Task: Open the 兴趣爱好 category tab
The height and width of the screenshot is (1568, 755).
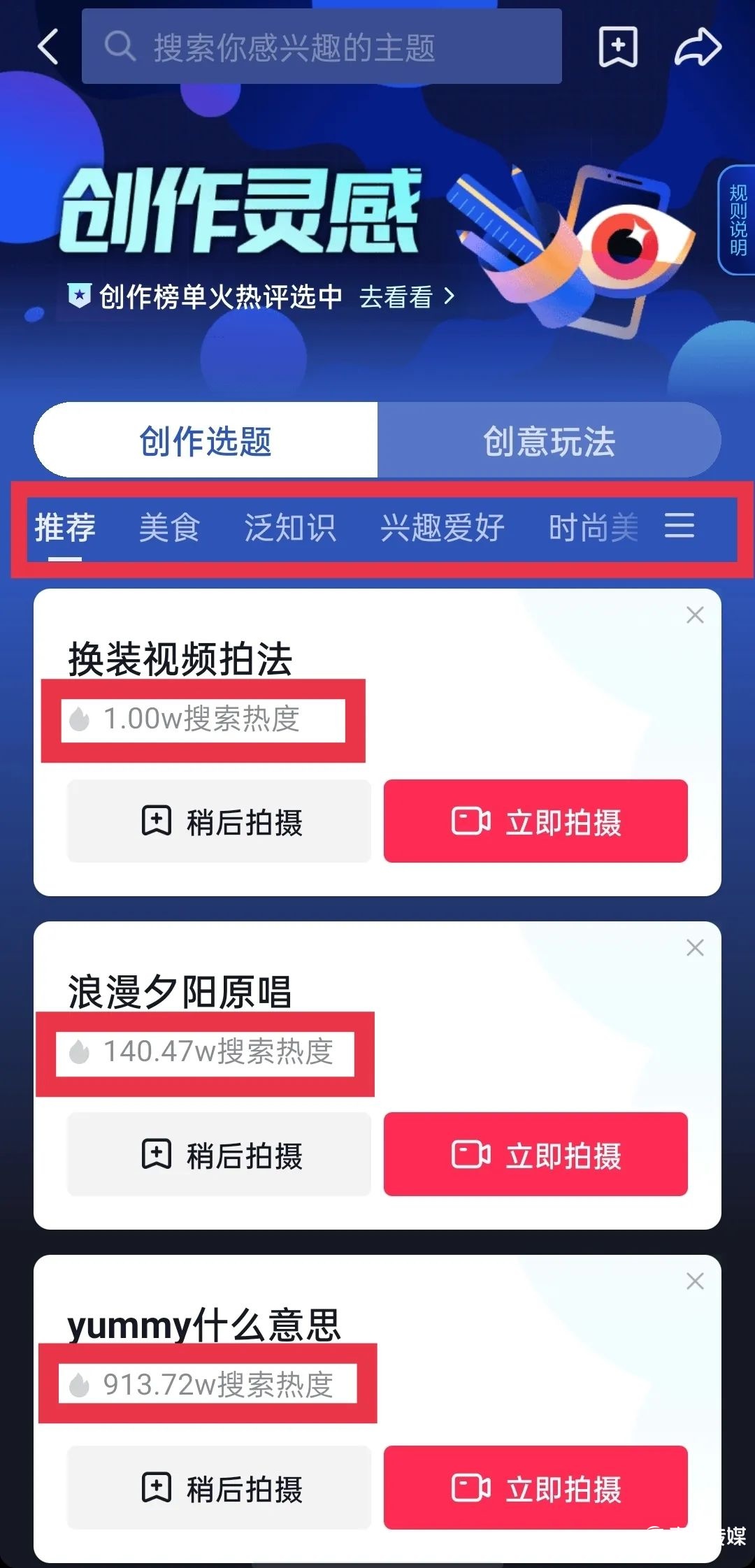Action: click(442, 528)
